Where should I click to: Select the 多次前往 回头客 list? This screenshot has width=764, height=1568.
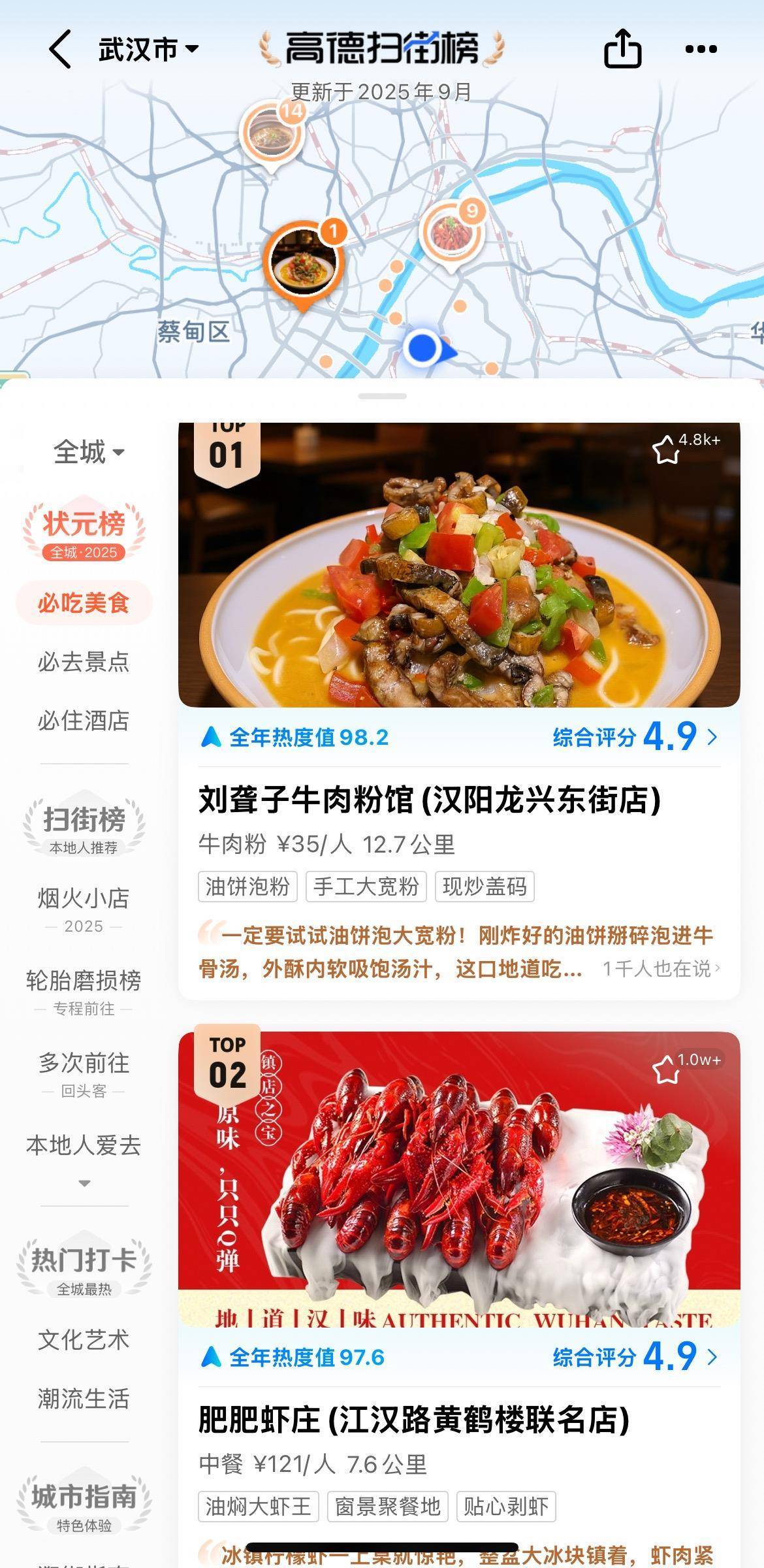tap(84, 1073)
